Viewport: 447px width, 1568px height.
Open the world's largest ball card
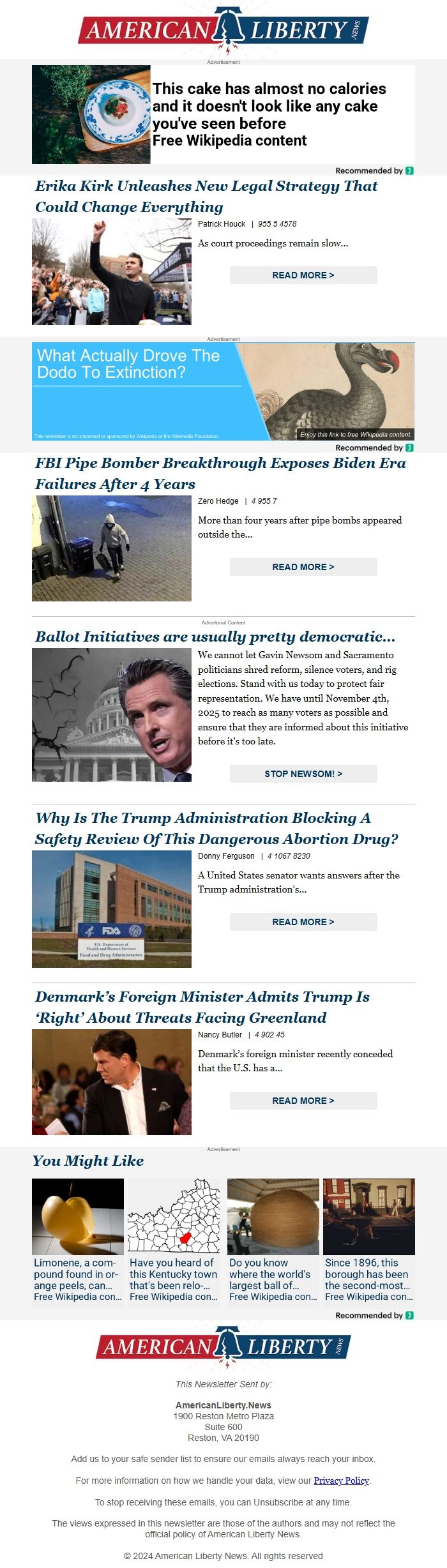click(x=273, y=1240)
